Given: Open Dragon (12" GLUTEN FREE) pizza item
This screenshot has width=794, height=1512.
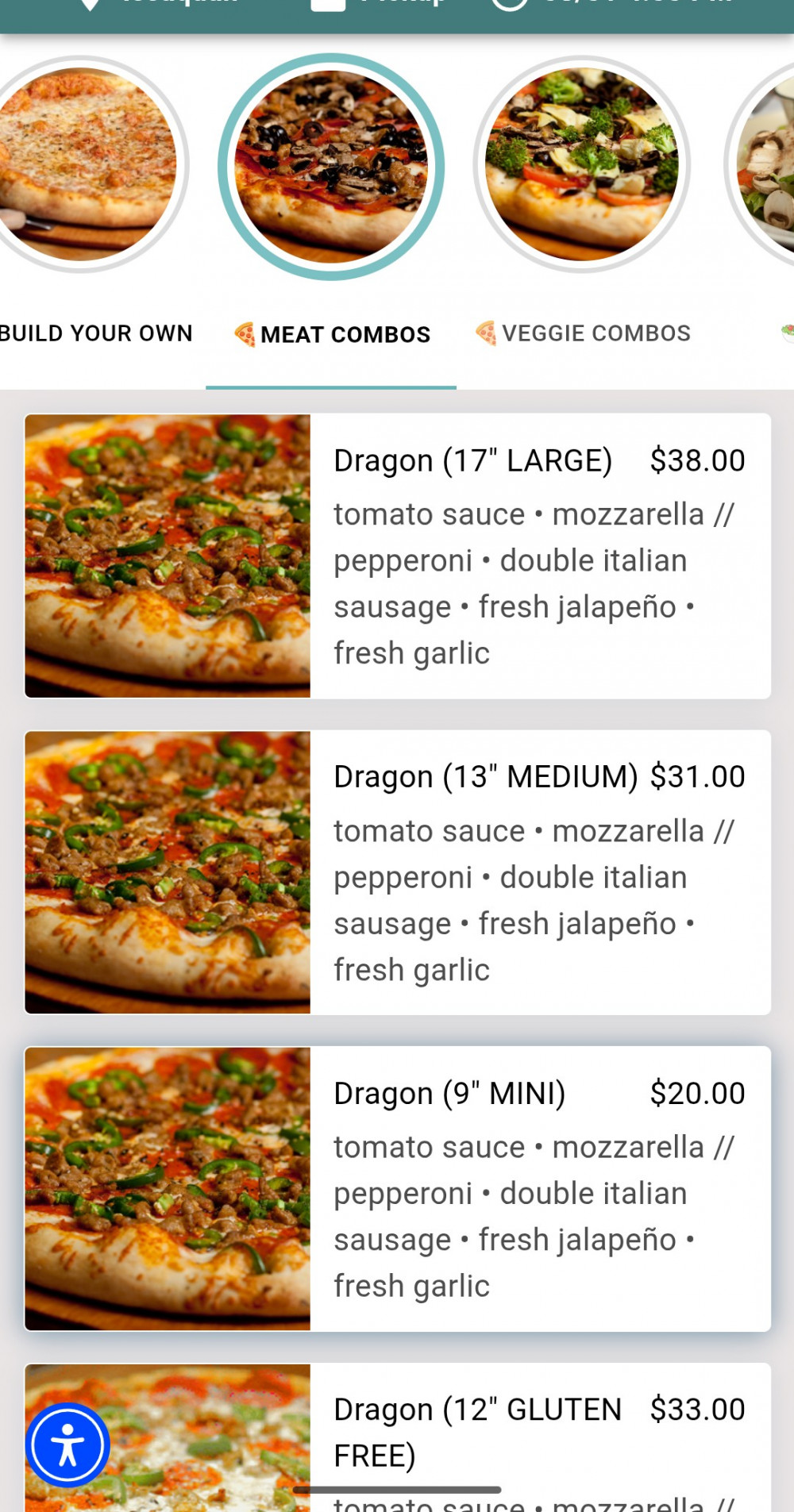Looking at the screenshot, I should click(x=397, y=1437).
